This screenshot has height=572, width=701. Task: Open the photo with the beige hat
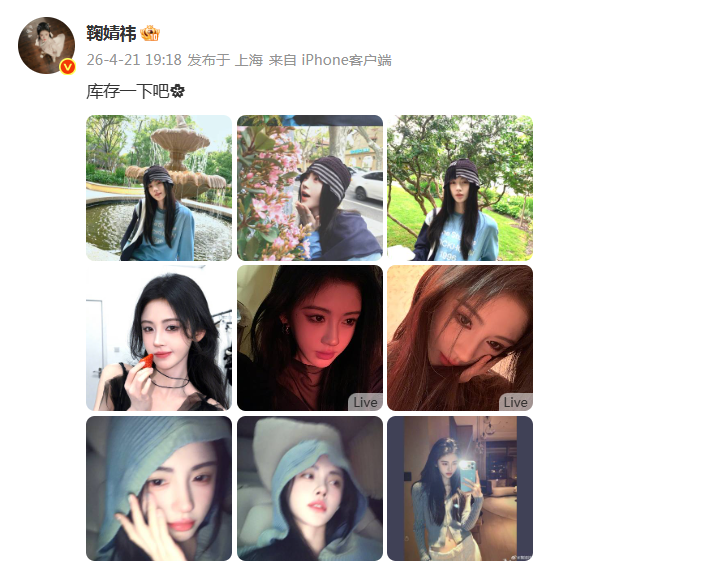click(x=310, y=488)
